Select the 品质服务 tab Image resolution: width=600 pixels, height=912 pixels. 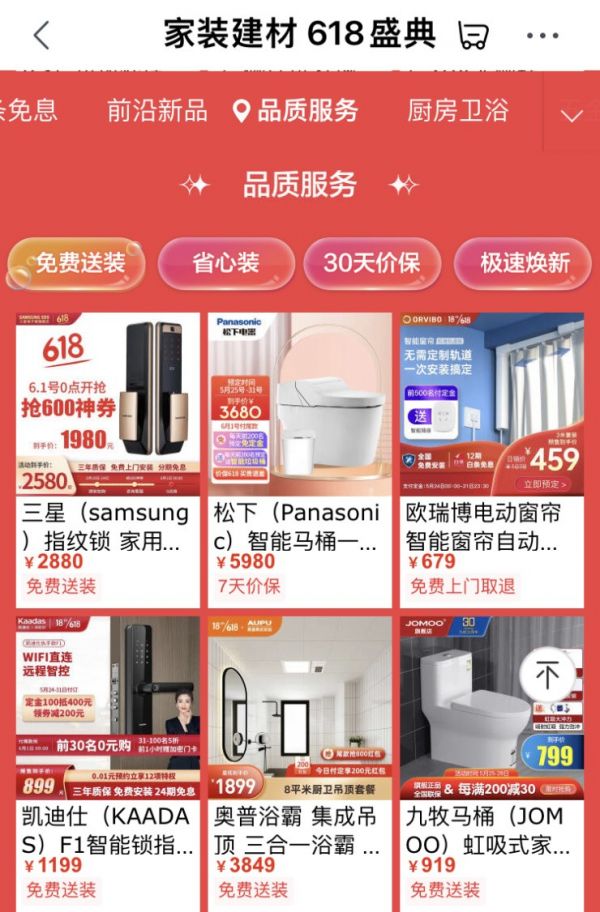click(x=296, y=110)
